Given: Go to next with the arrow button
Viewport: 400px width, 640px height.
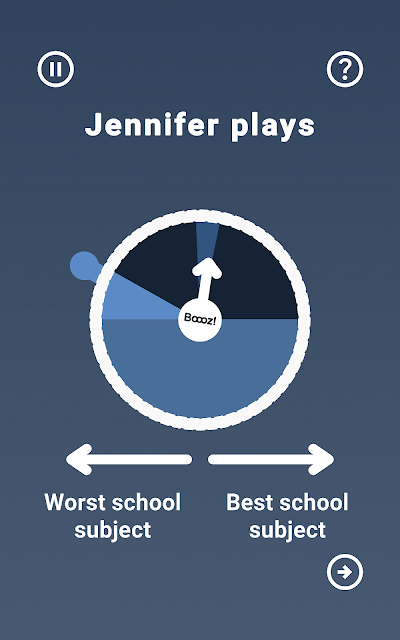Looking at the screenshot, I should click(345, 572).
